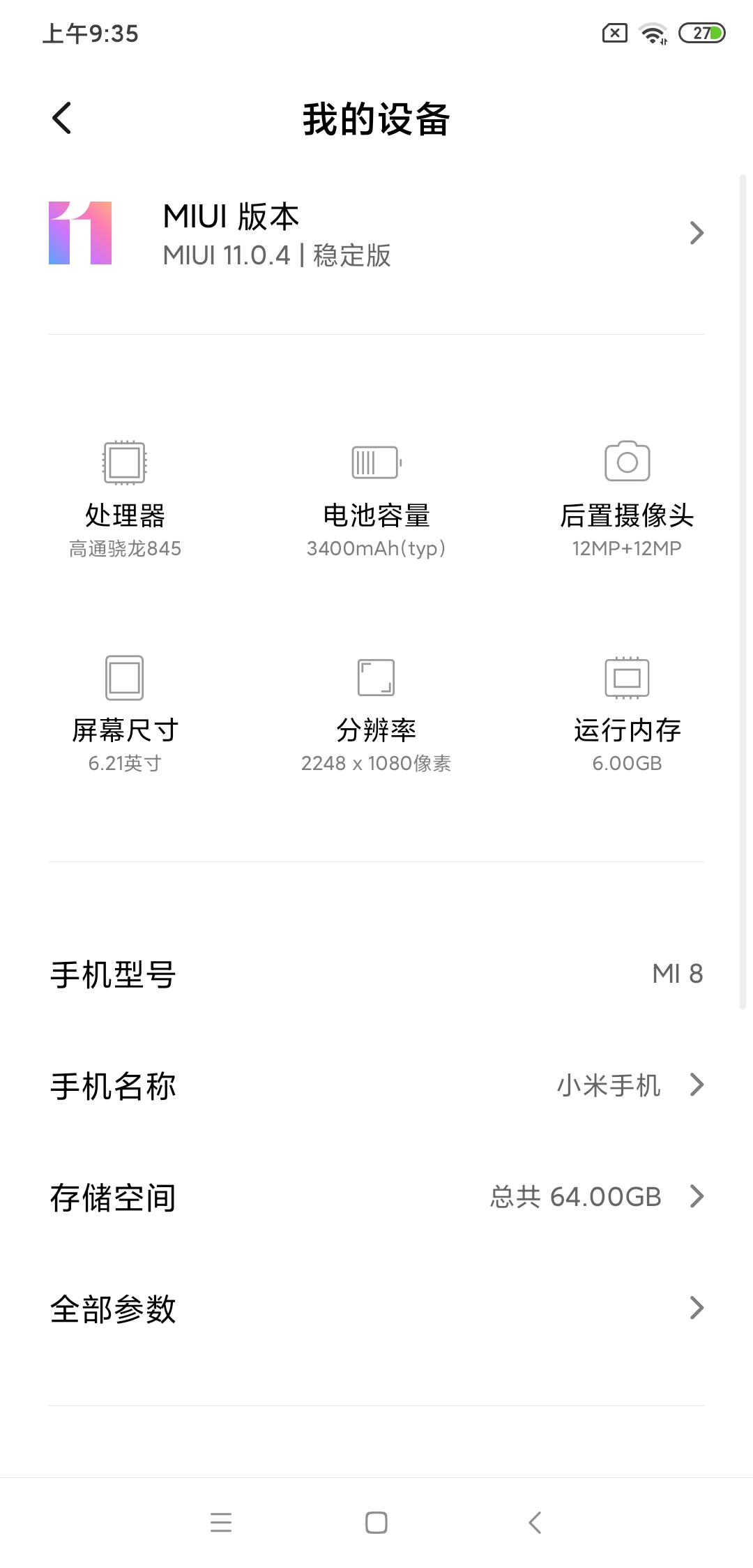The height and width of the screenshot is (1568, 753).
Task: Go back from 我的设备 page
Action: coord(62,118)
